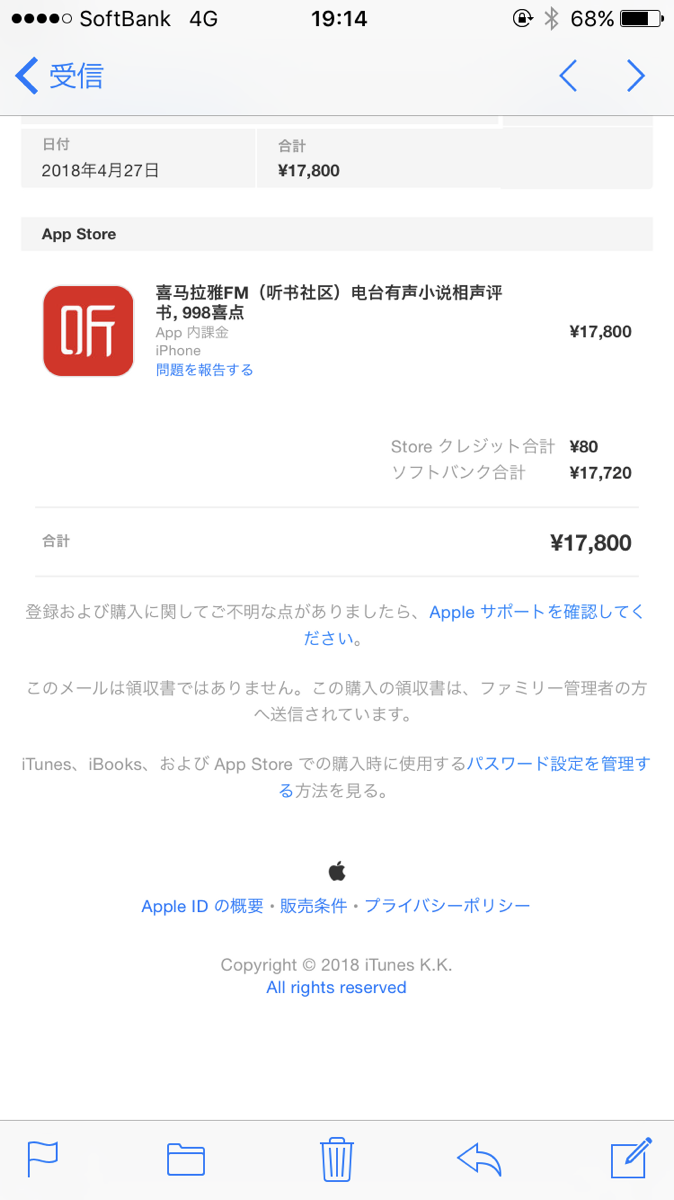The image size is (674, 1200).
Task: Show the next message arrow
Action: [636, 76]
